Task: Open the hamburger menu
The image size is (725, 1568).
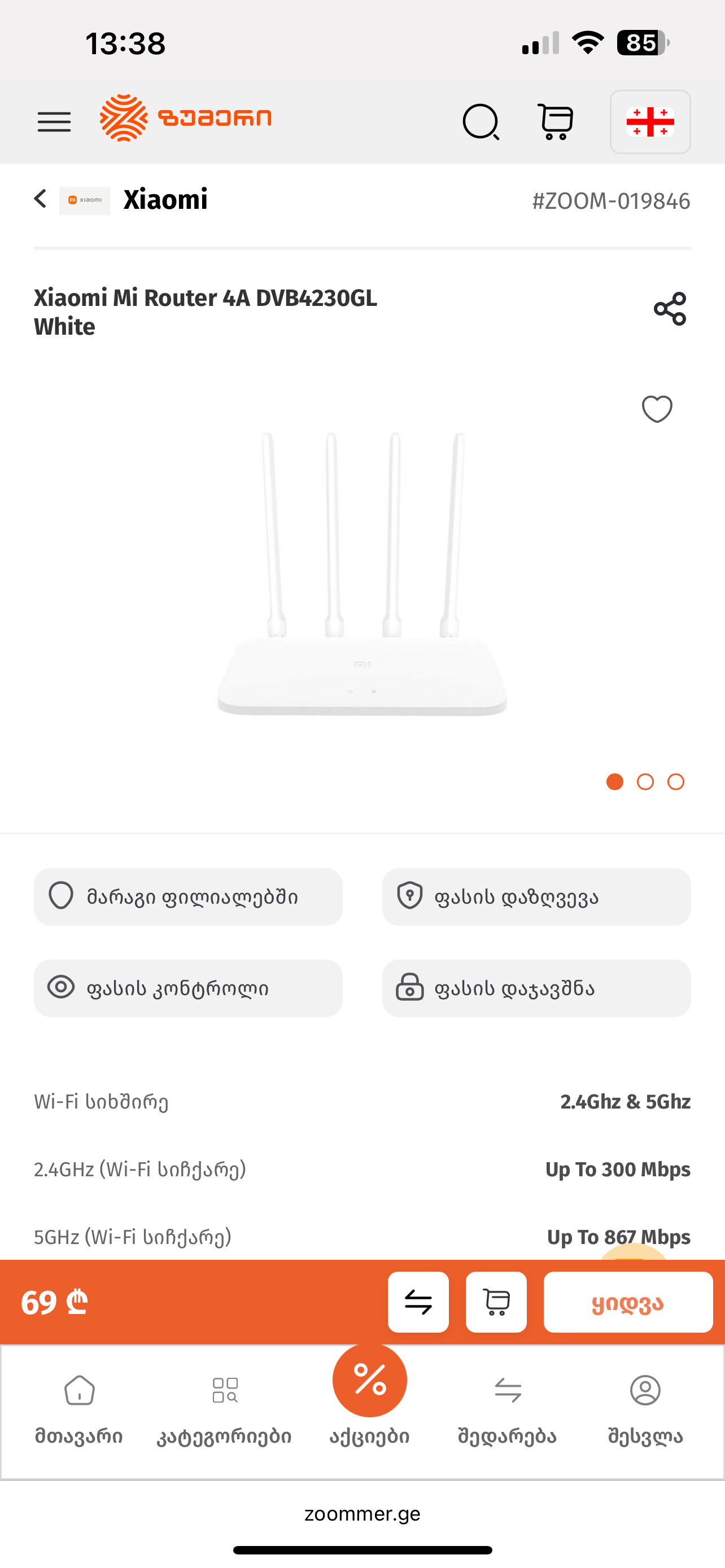Action: pos(54,122)
